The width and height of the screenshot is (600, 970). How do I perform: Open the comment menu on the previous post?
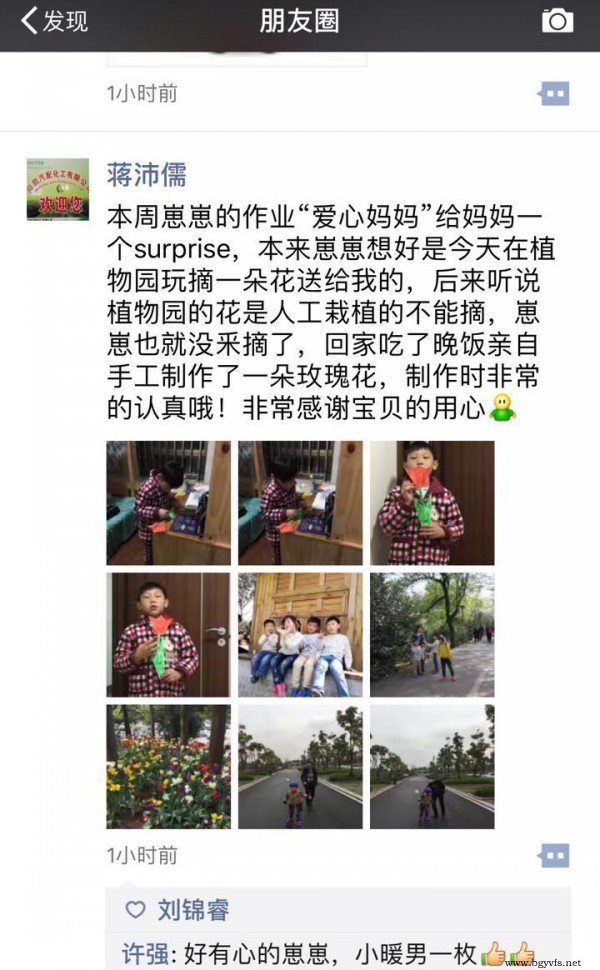tap(553, 94)
